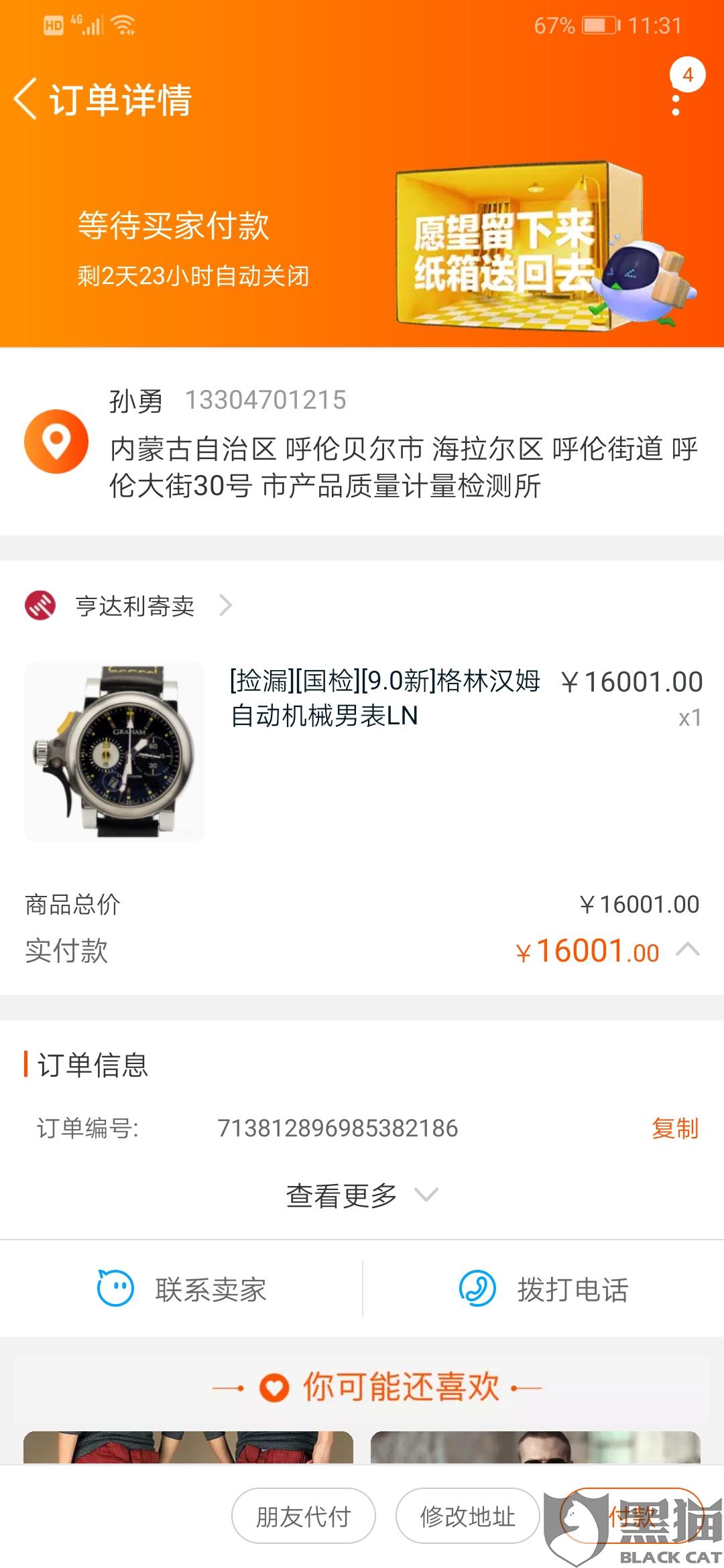Copy the order number
Screen dimensions: 724x1568
point(674,1128)
